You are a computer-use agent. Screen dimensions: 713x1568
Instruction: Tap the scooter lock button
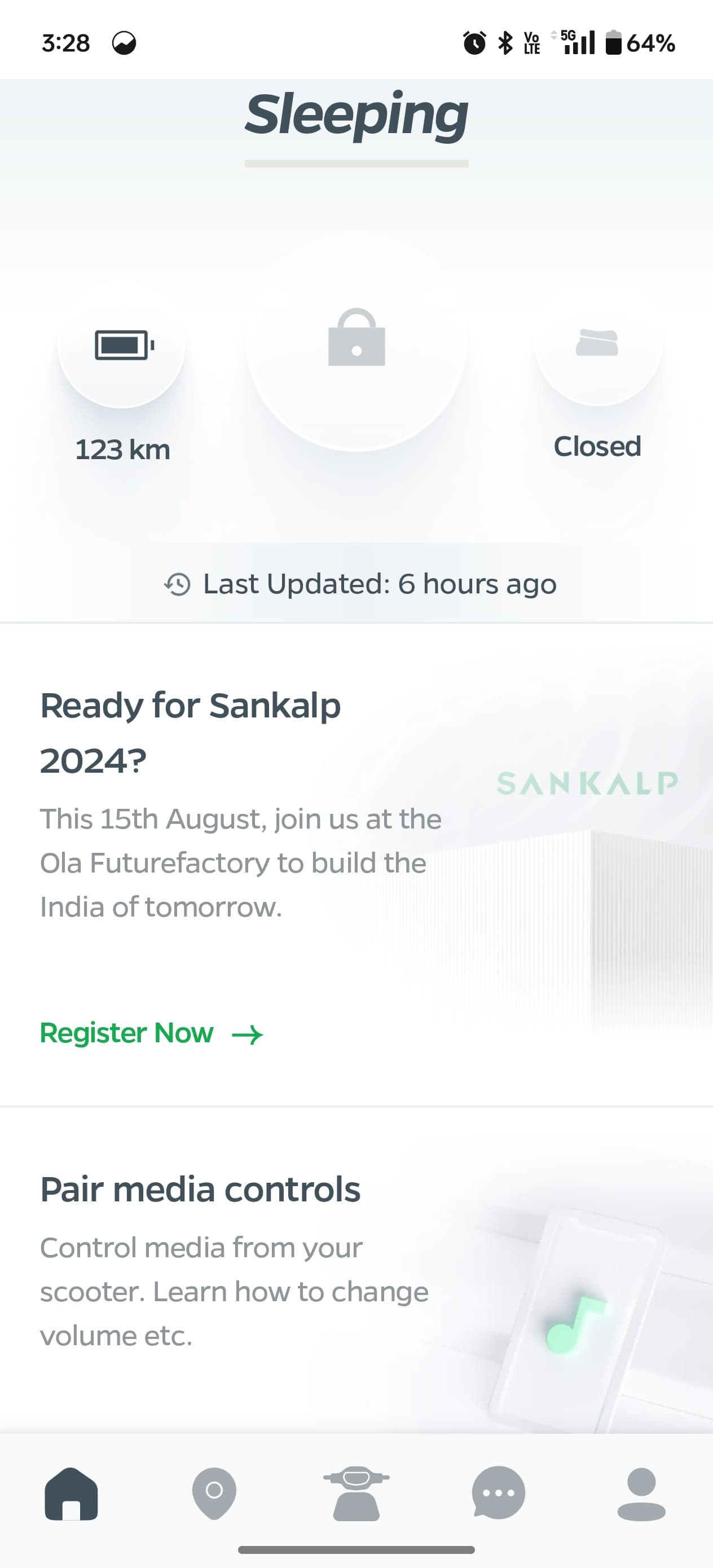356,340
